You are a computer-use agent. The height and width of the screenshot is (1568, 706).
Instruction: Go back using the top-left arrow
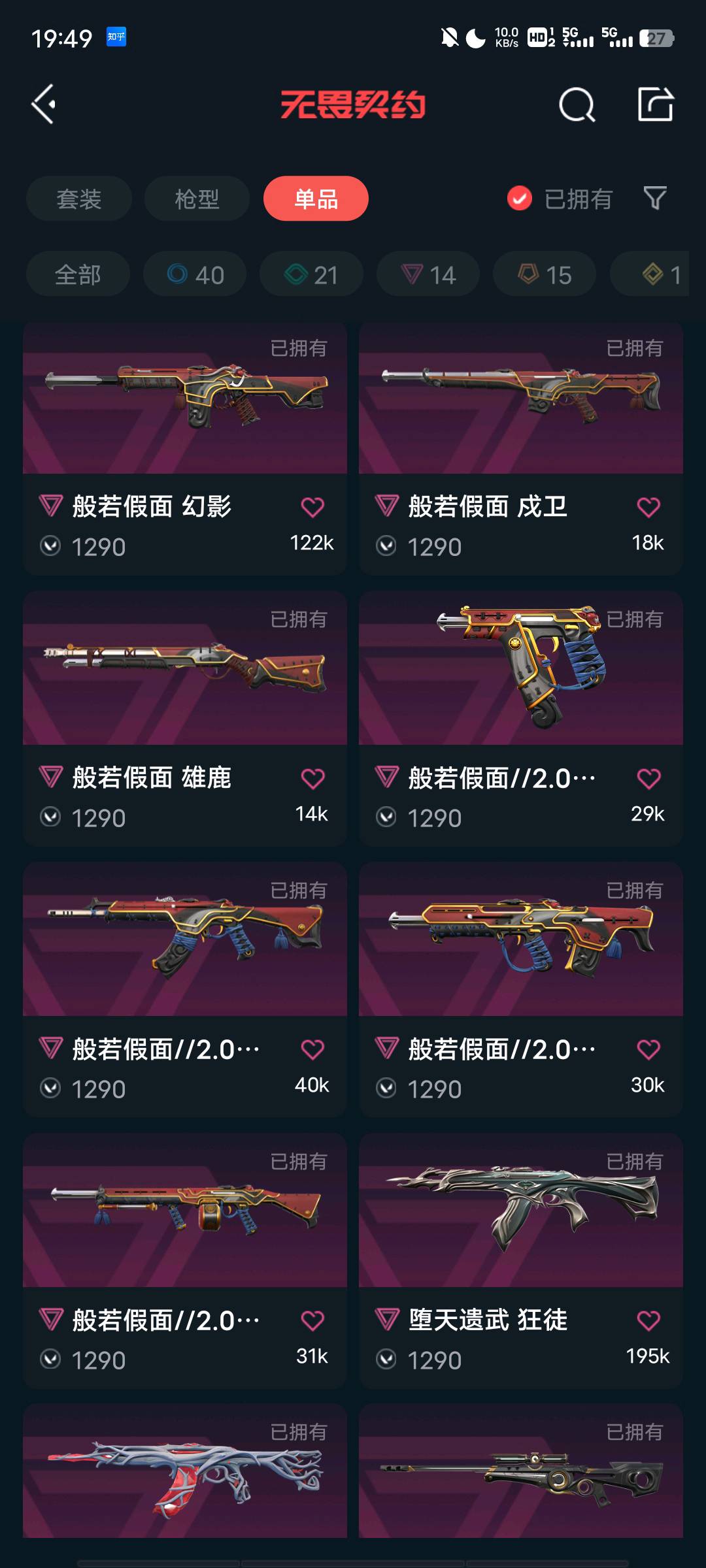pyautogui.click(x=44, y=105)
